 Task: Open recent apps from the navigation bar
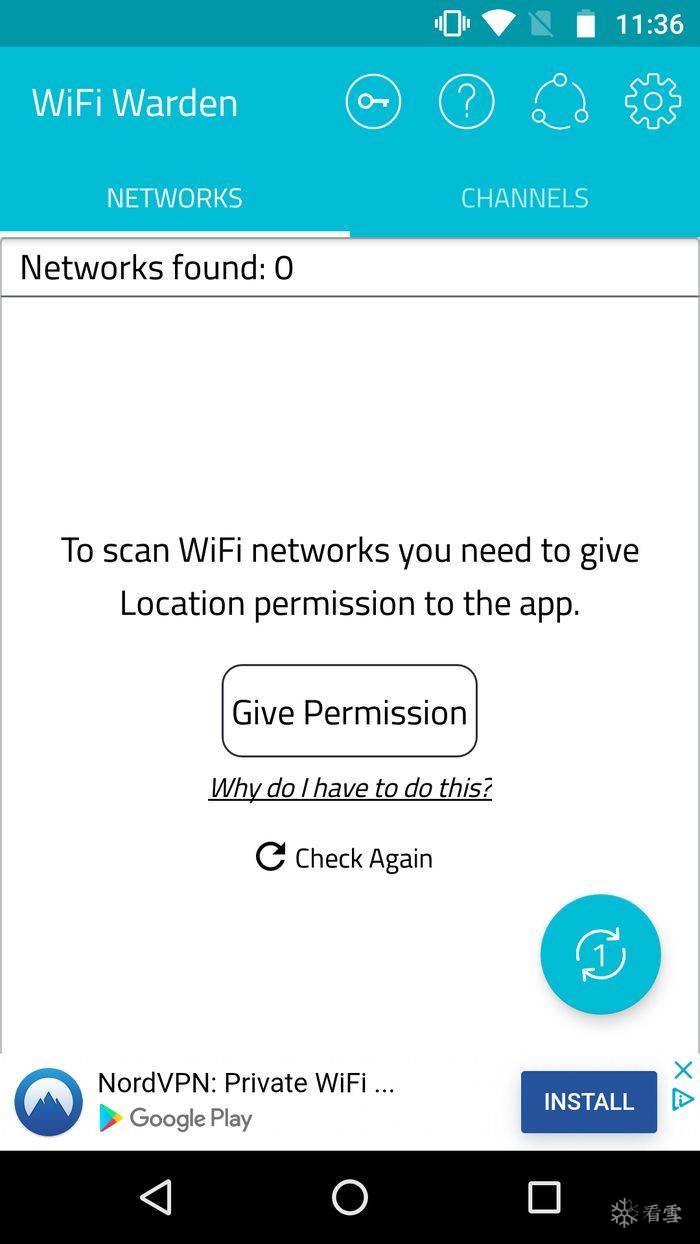point(544,1197)
